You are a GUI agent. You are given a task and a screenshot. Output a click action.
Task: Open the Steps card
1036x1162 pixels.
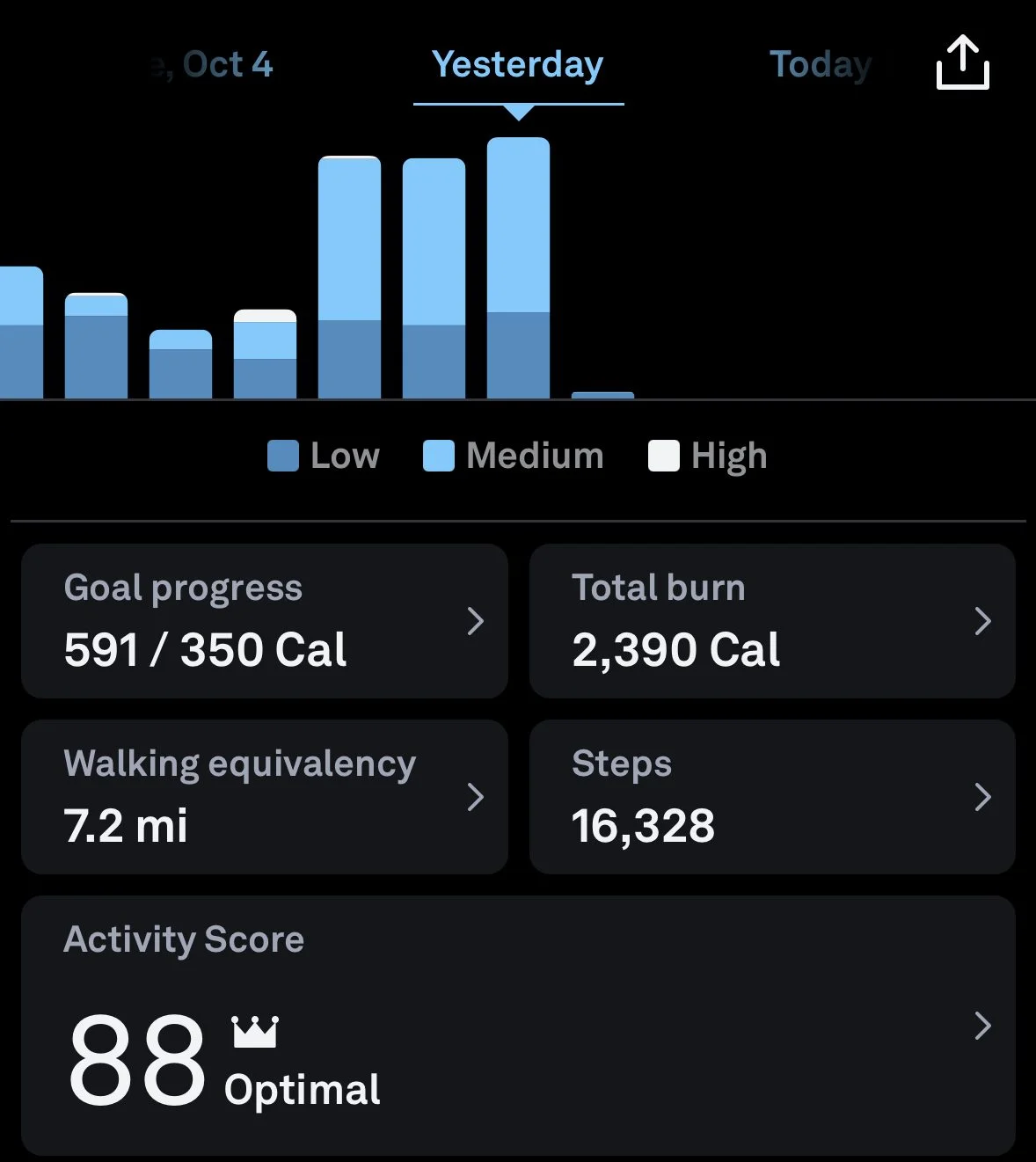pyautogui.click(x=772, y=797)
